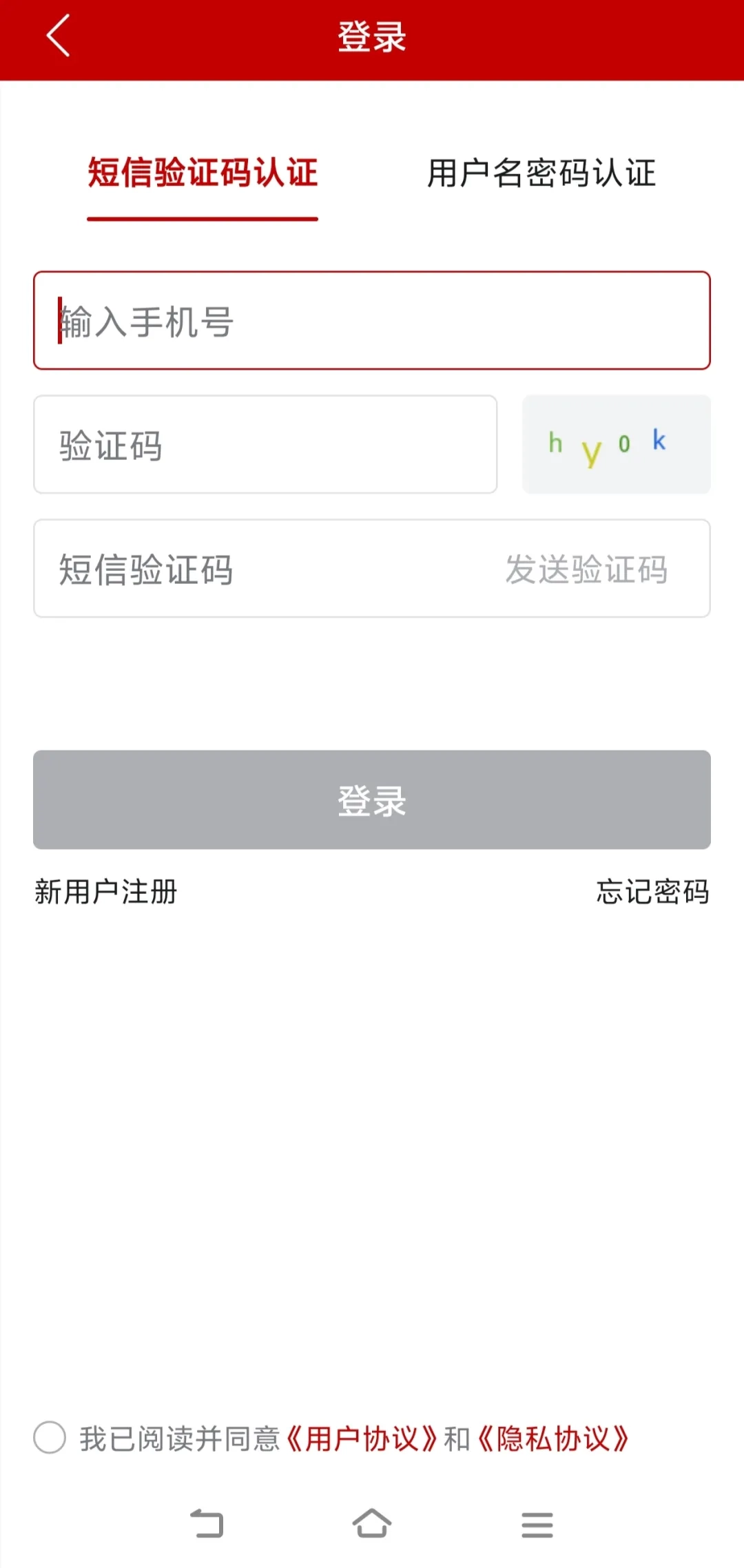
Task: Open 忘记密码 password recovery
Action: [x=652, y=892]
